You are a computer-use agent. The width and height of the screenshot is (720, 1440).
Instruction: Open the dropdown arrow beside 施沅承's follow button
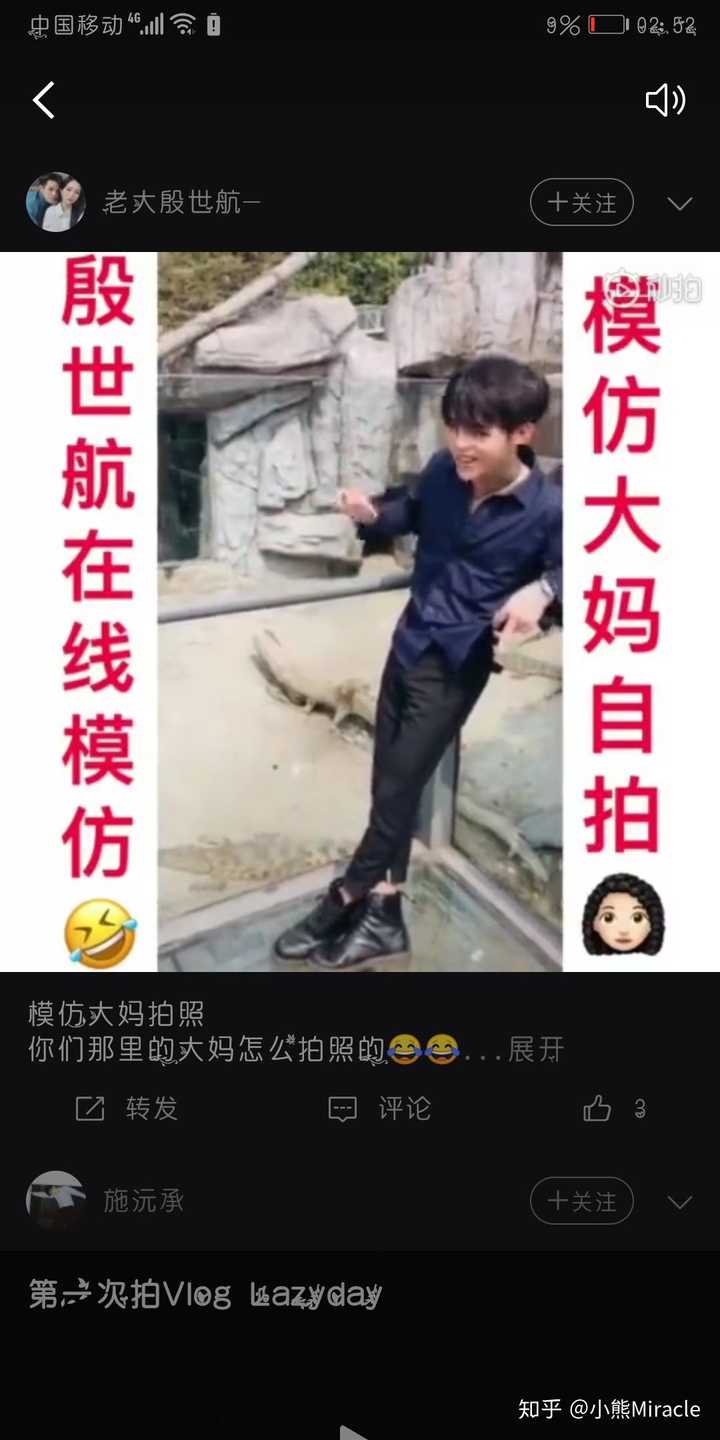[x=680, y=1202]
